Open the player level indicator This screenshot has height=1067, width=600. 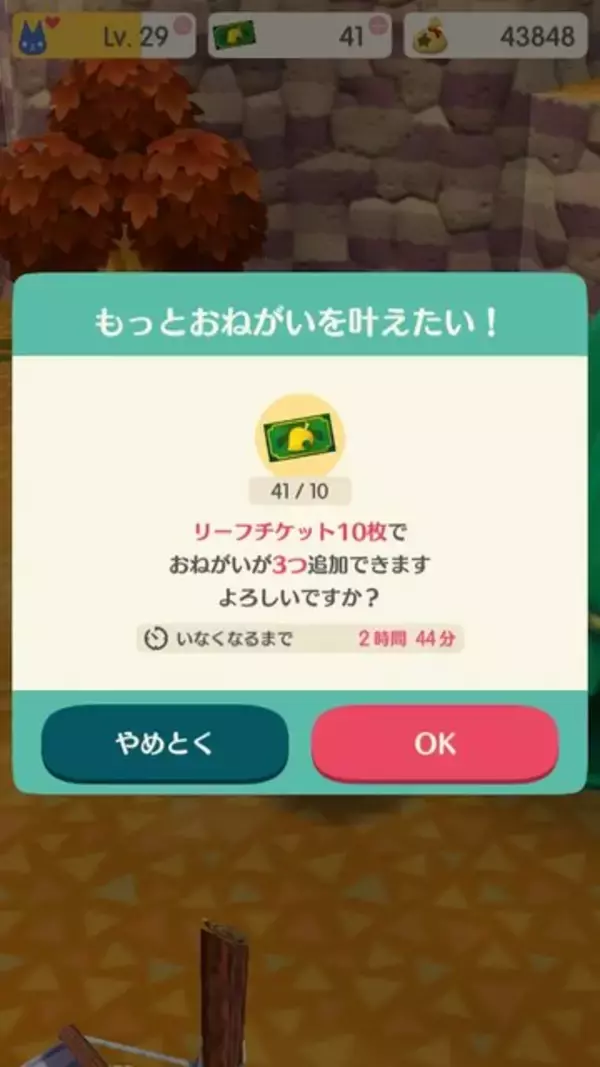[x=103, y=37]
